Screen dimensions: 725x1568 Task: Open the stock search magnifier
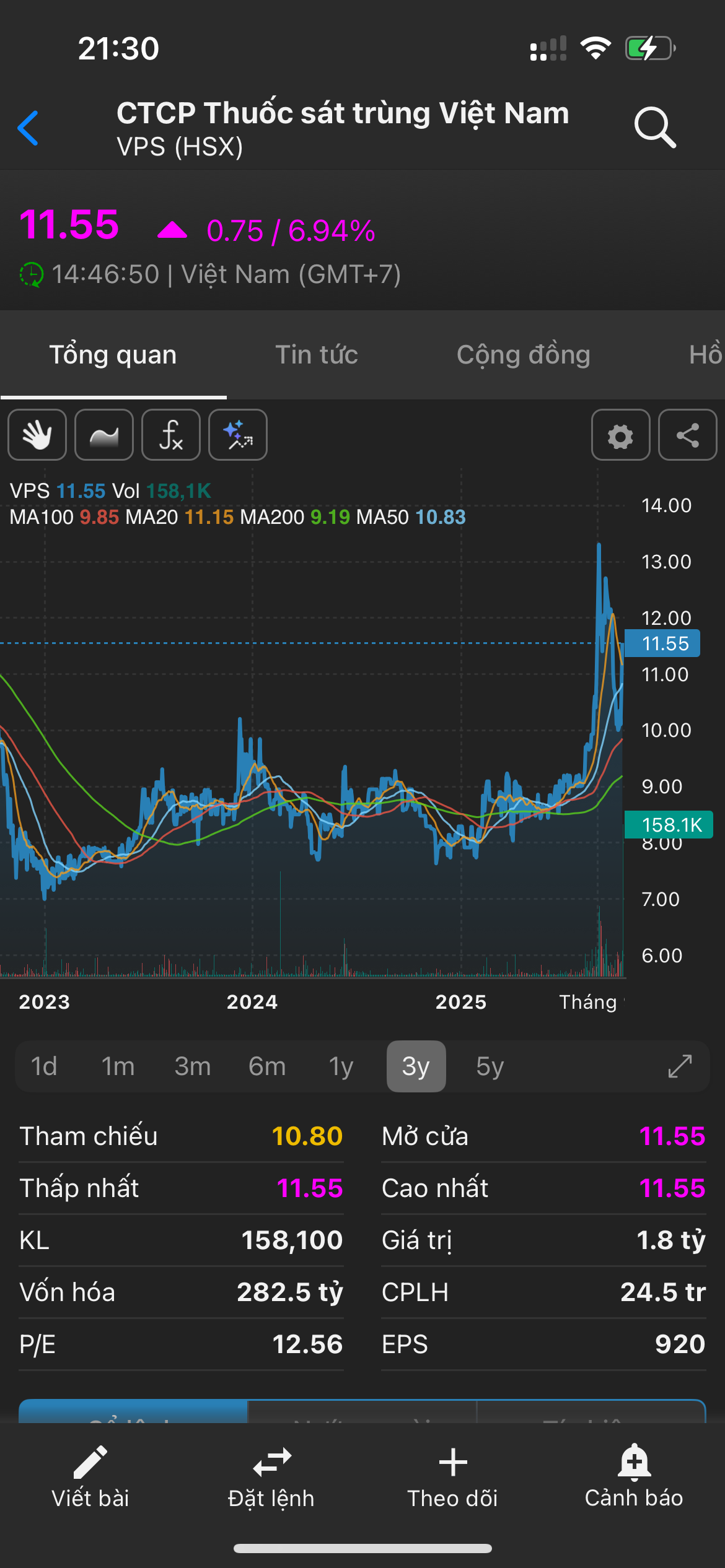tap(654, 128)
